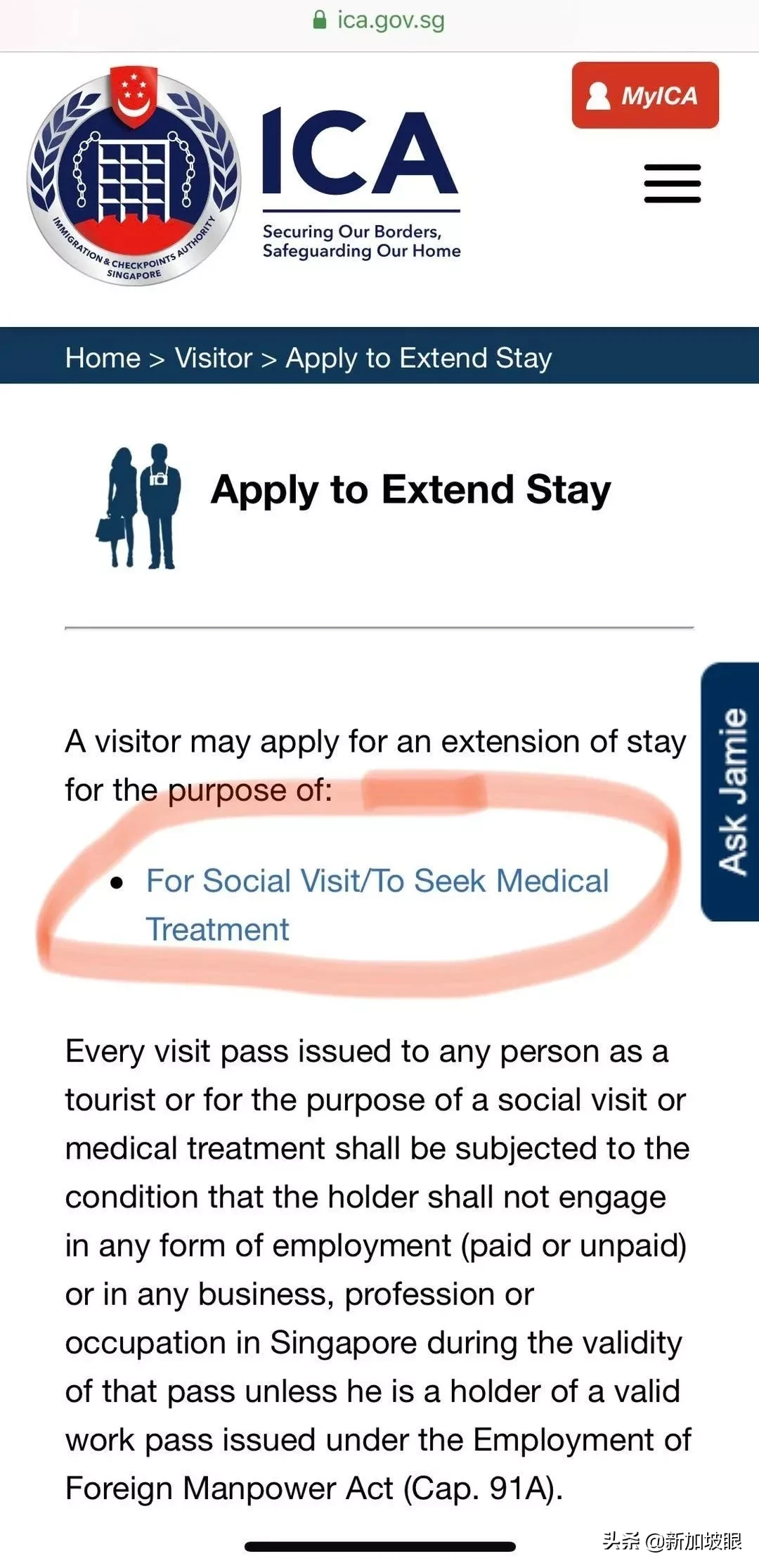Open the hamburger menu
The image size is (759, 1568).
(x=673, y=184)
